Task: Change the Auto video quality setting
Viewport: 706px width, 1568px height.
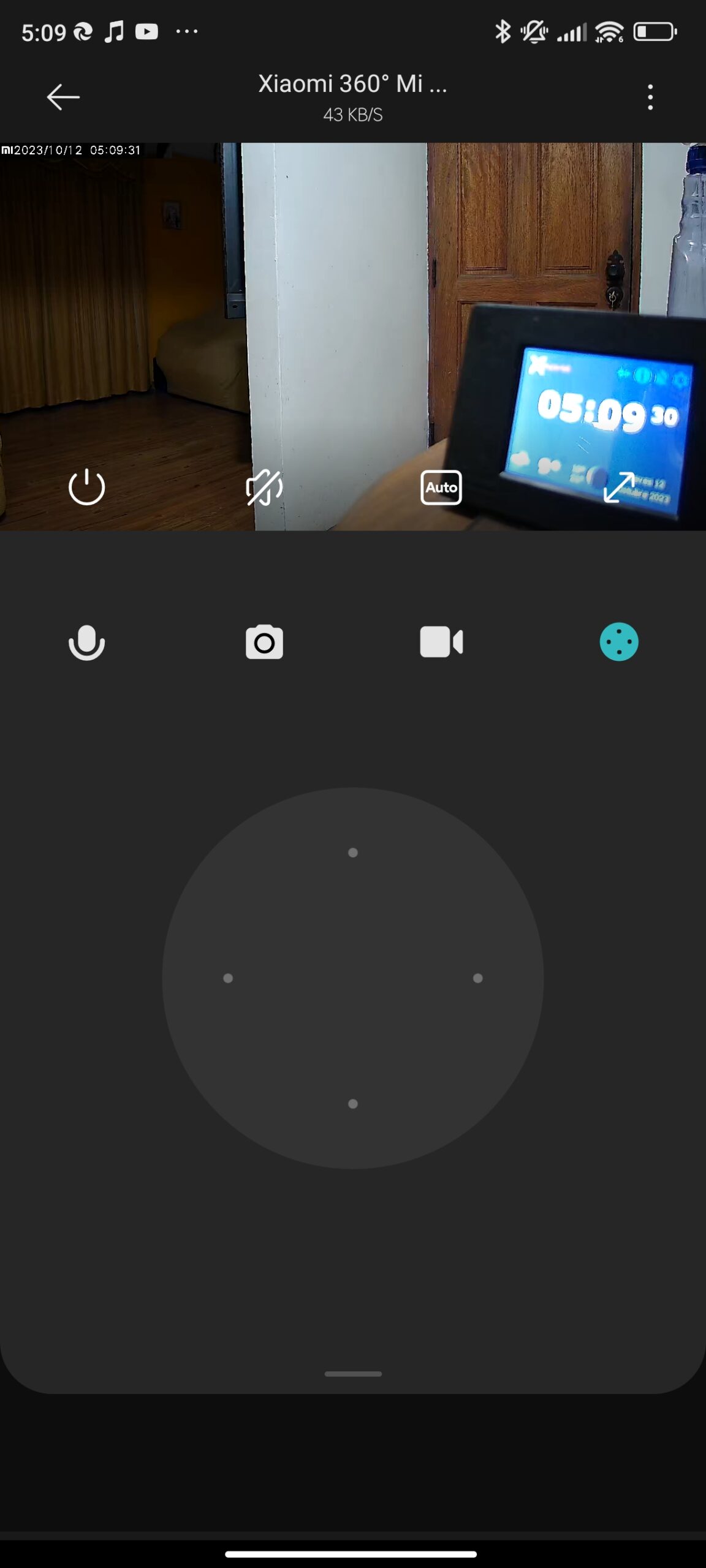Action: tap(441, 488)
